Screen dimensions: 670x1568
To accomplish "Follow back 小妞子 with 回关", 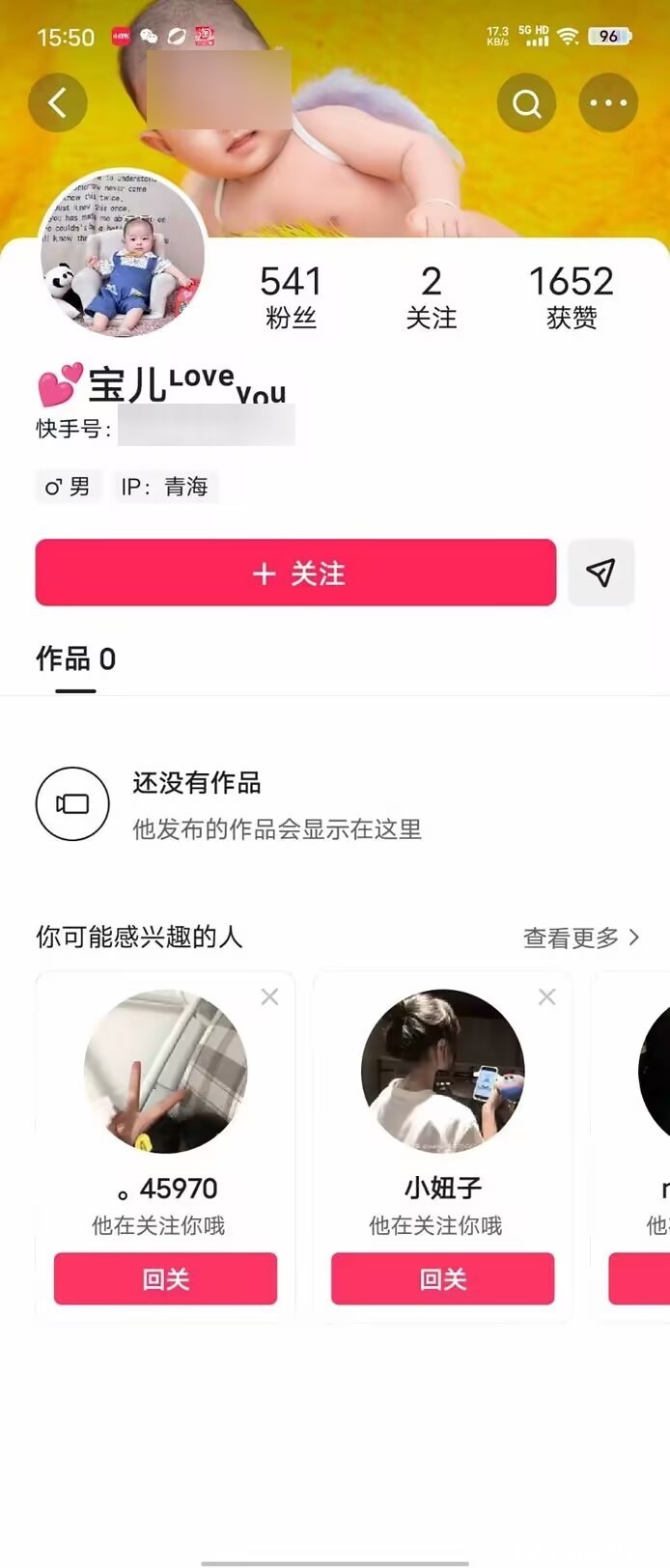I will click(x=442, y=1278).
